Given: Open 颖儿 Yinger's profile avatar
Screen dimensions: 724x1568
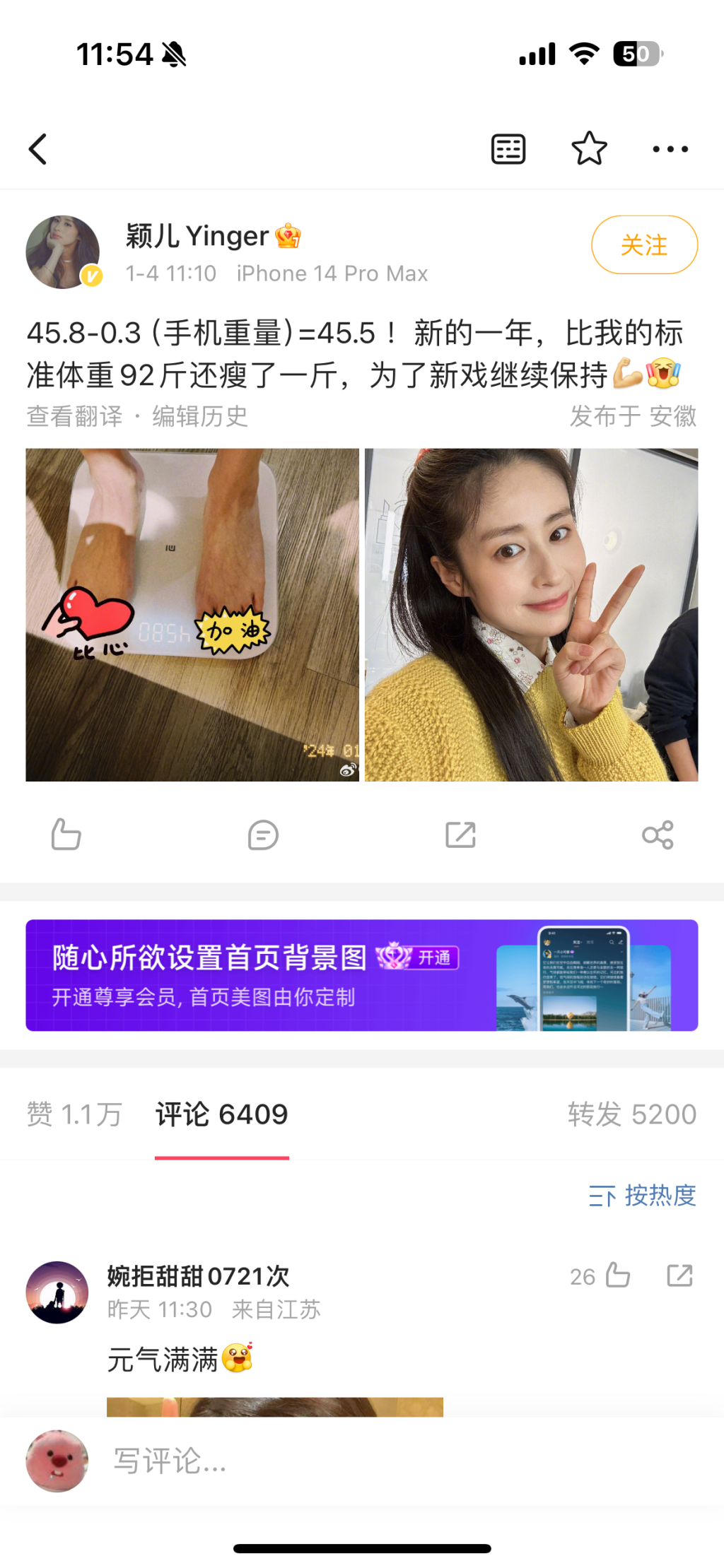Looking at the screenshot, I should (63, 252).
